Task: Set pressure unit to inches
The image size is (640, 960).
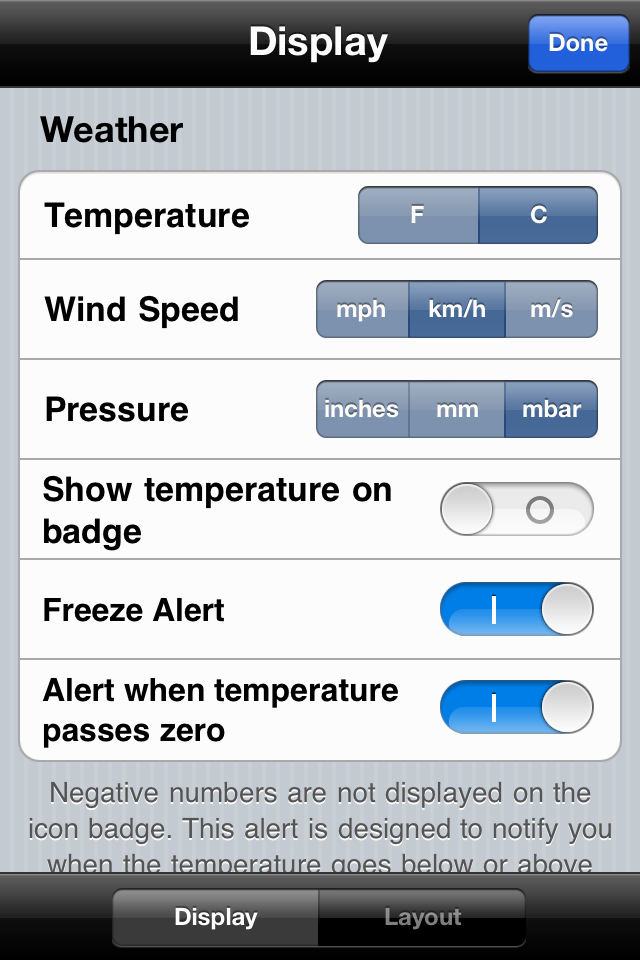Action: [361, 409]
